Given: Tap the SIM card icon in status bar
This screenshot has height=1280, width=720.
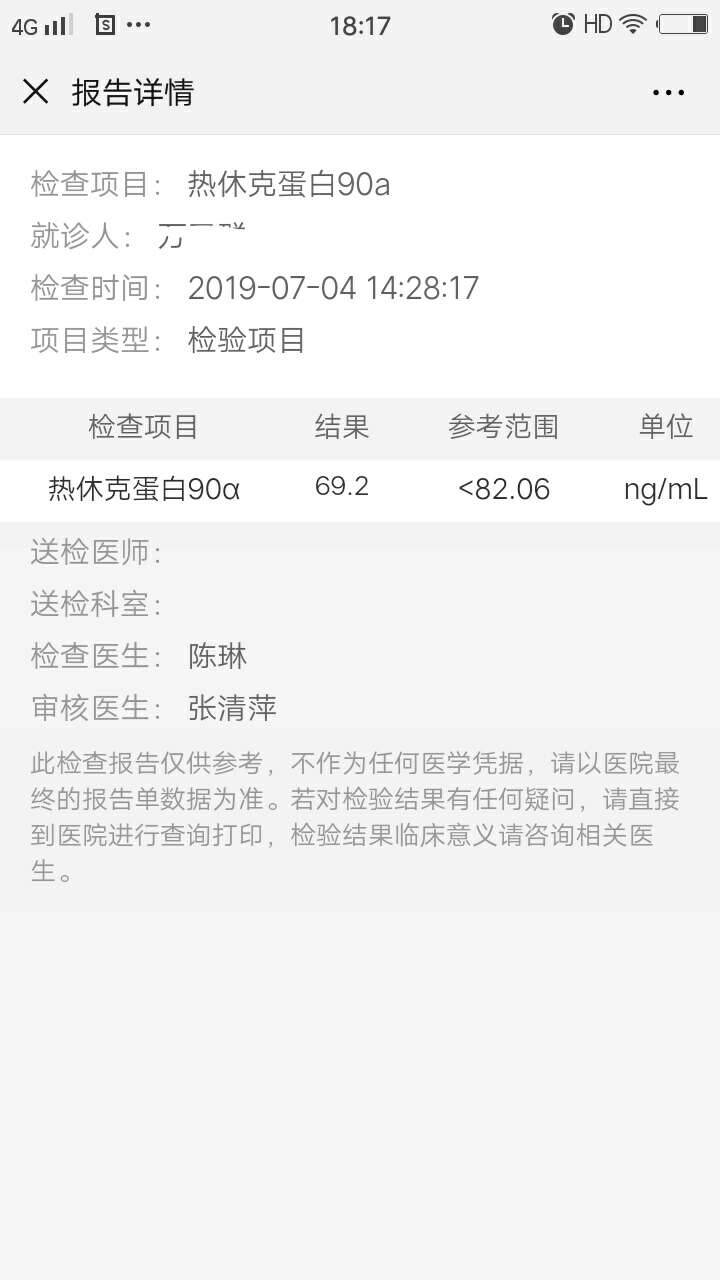Looking at the screenshot, I should point(105,25).
